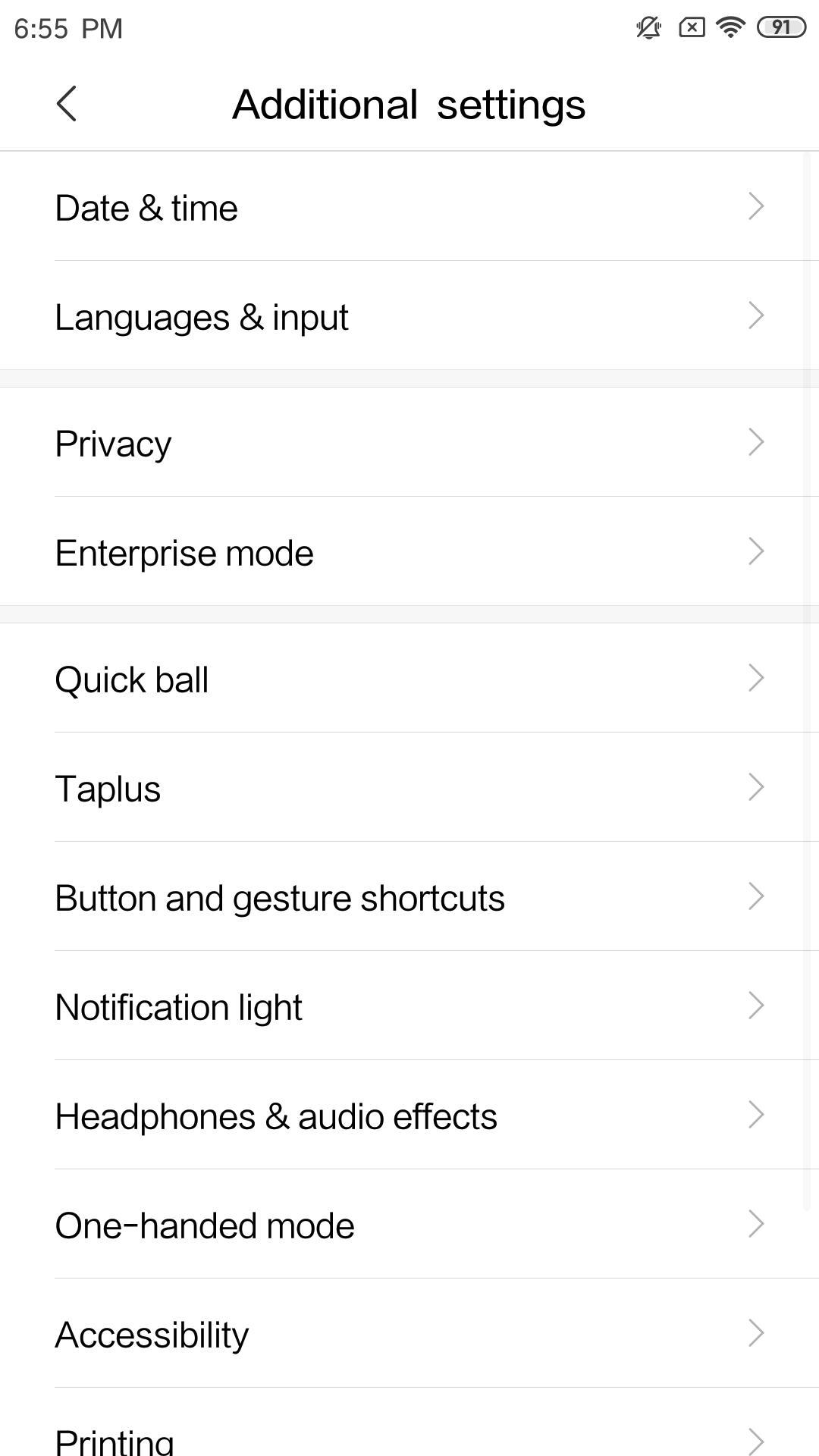The width and height of the screenshot is (819, 1456).
Task: Open Languages & input
Action: [409, 316]
